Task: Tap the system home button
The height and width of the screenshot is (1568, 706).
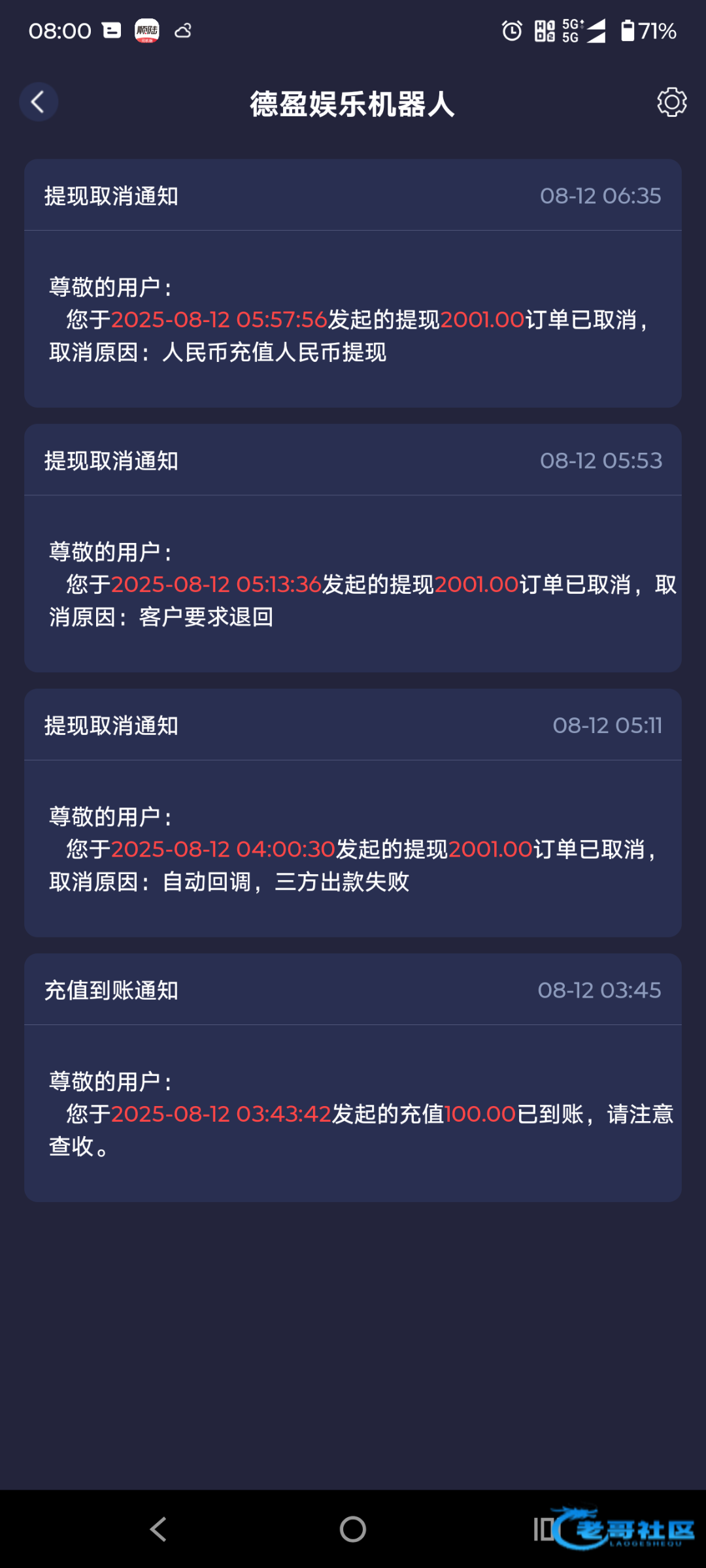Action: click(353, 1529)
